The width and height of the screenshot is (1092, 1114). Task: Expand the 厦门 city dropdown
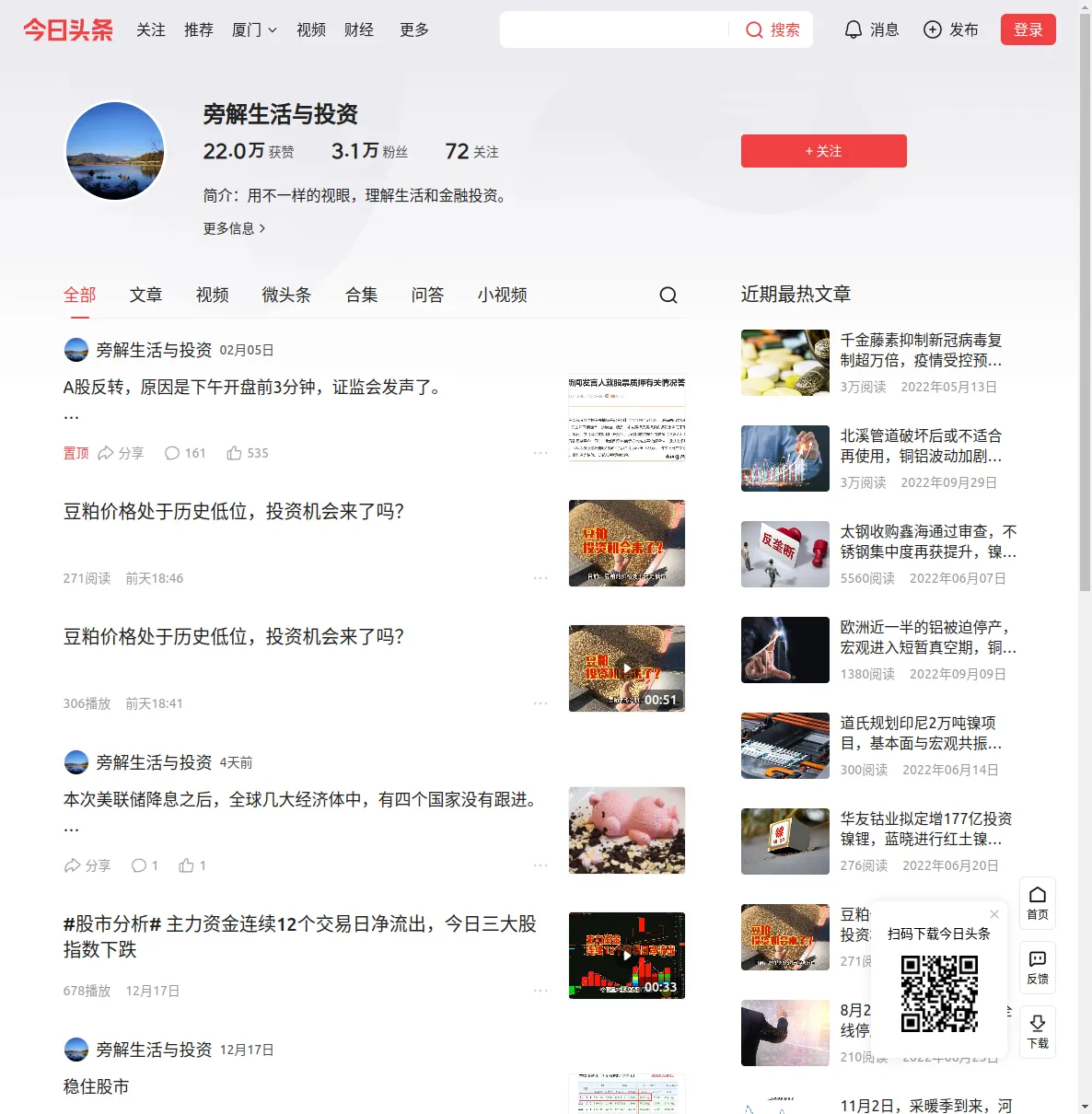254,29
